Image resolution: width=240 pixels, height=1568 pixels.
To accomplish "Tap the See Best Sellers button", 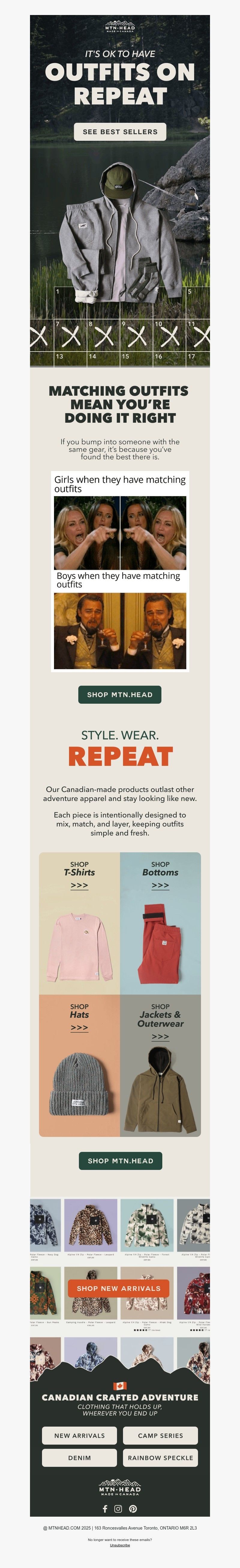I will click(x=120, y=131).
